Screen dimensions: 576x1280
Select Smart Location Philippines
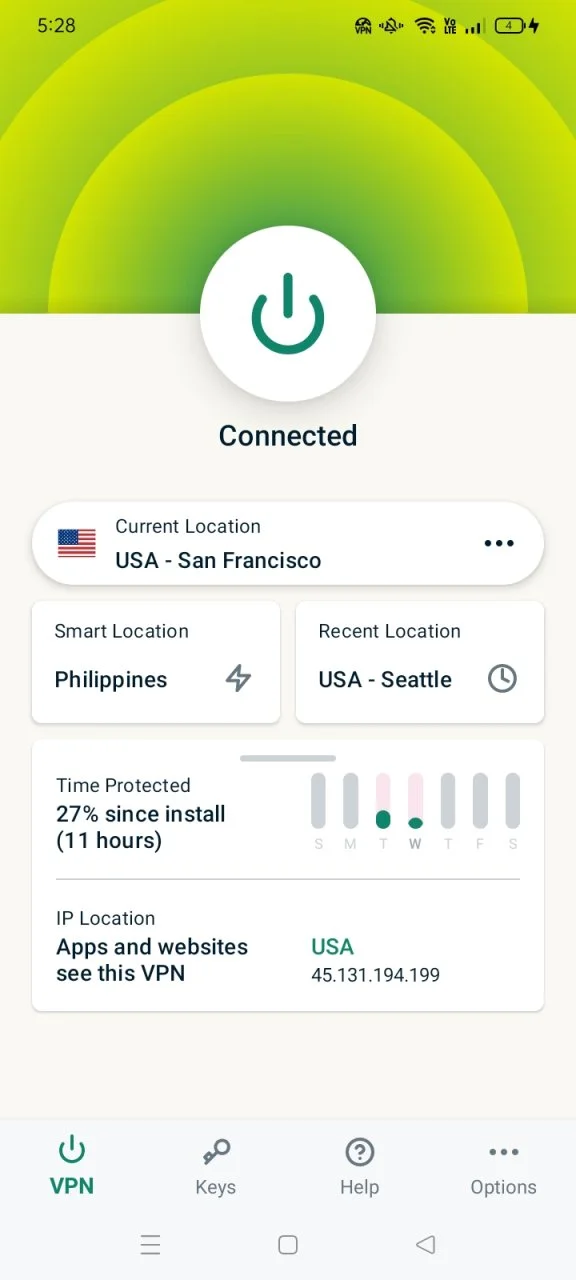(156, 662)
